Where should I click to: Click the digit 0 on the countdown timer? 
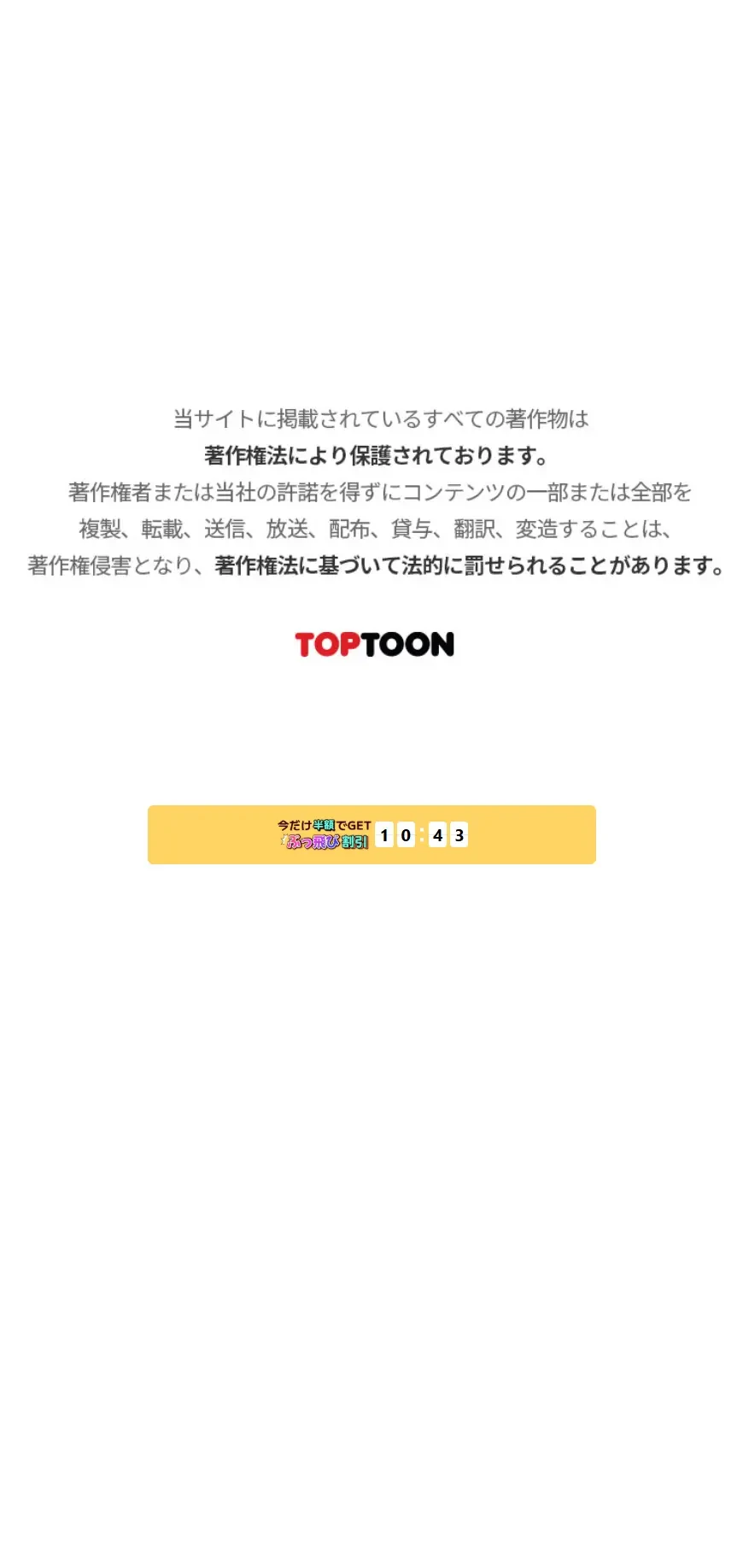(x=406, y=834)
